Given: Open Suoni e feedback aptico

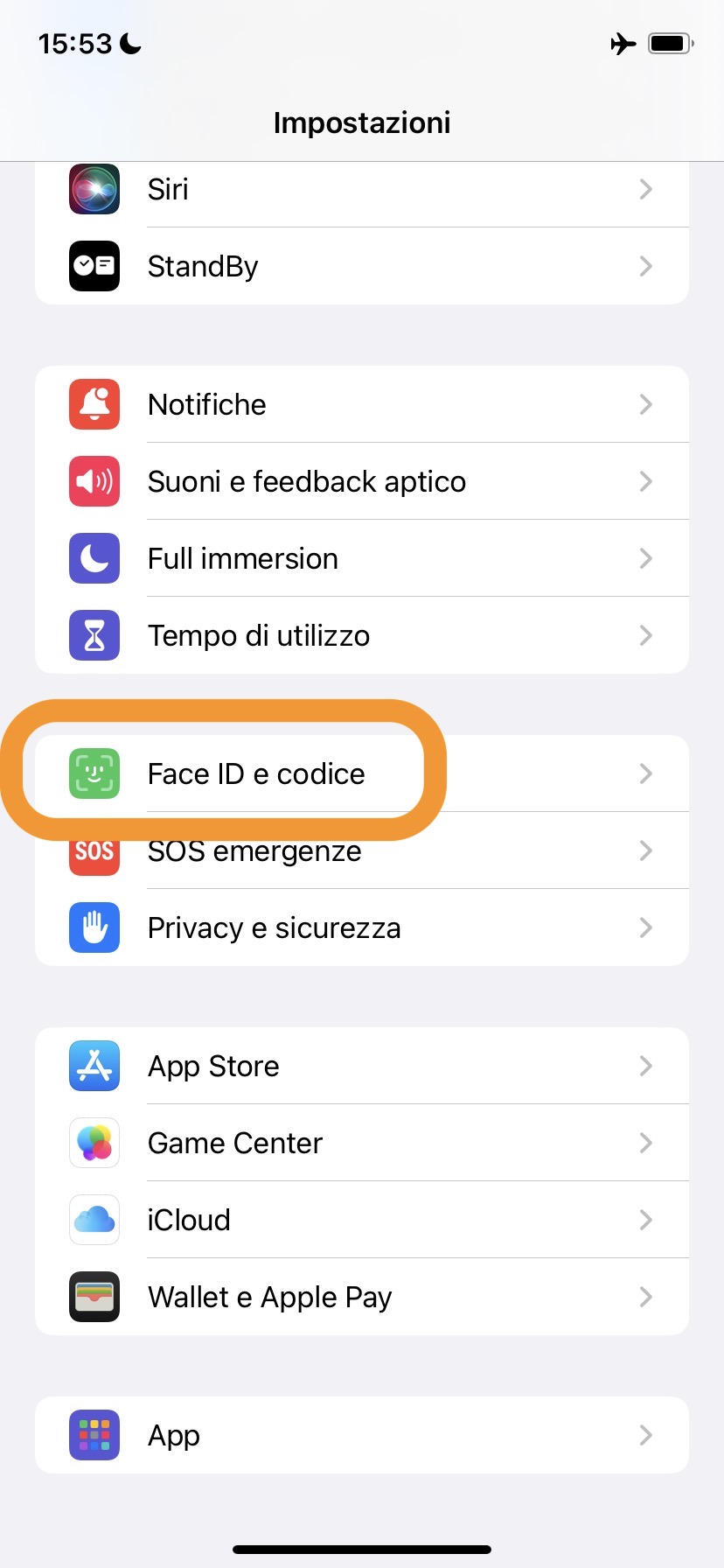Looking at the screenshot, I should tap(361, 481).
